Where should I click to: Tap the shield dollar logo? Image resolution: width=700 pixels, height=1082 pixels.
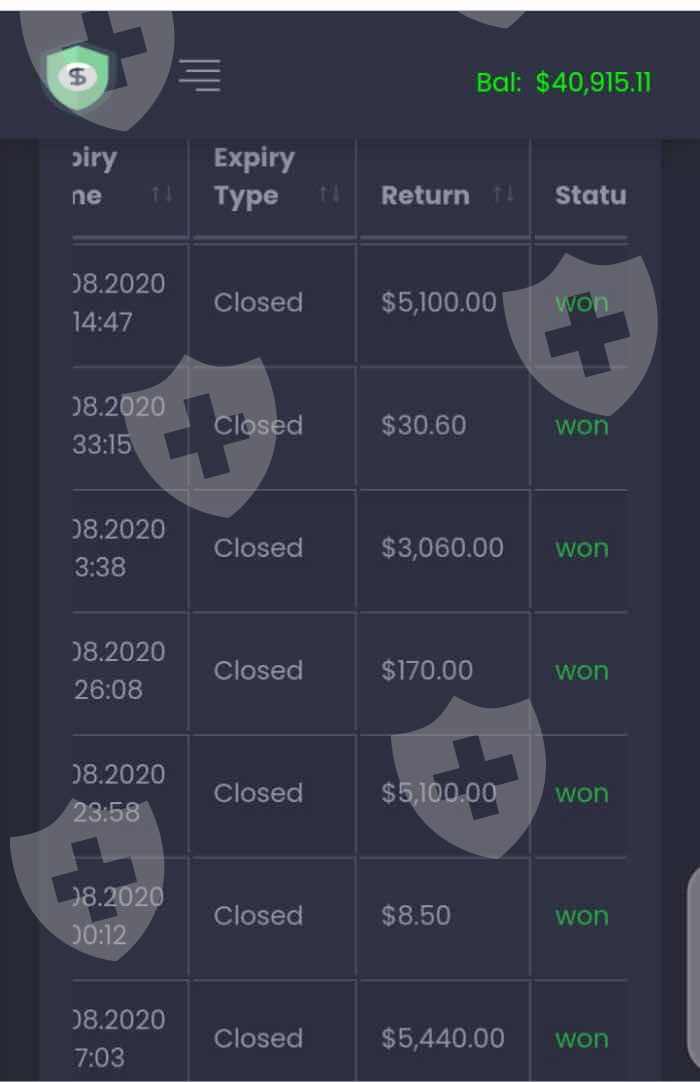coord(77,77)
